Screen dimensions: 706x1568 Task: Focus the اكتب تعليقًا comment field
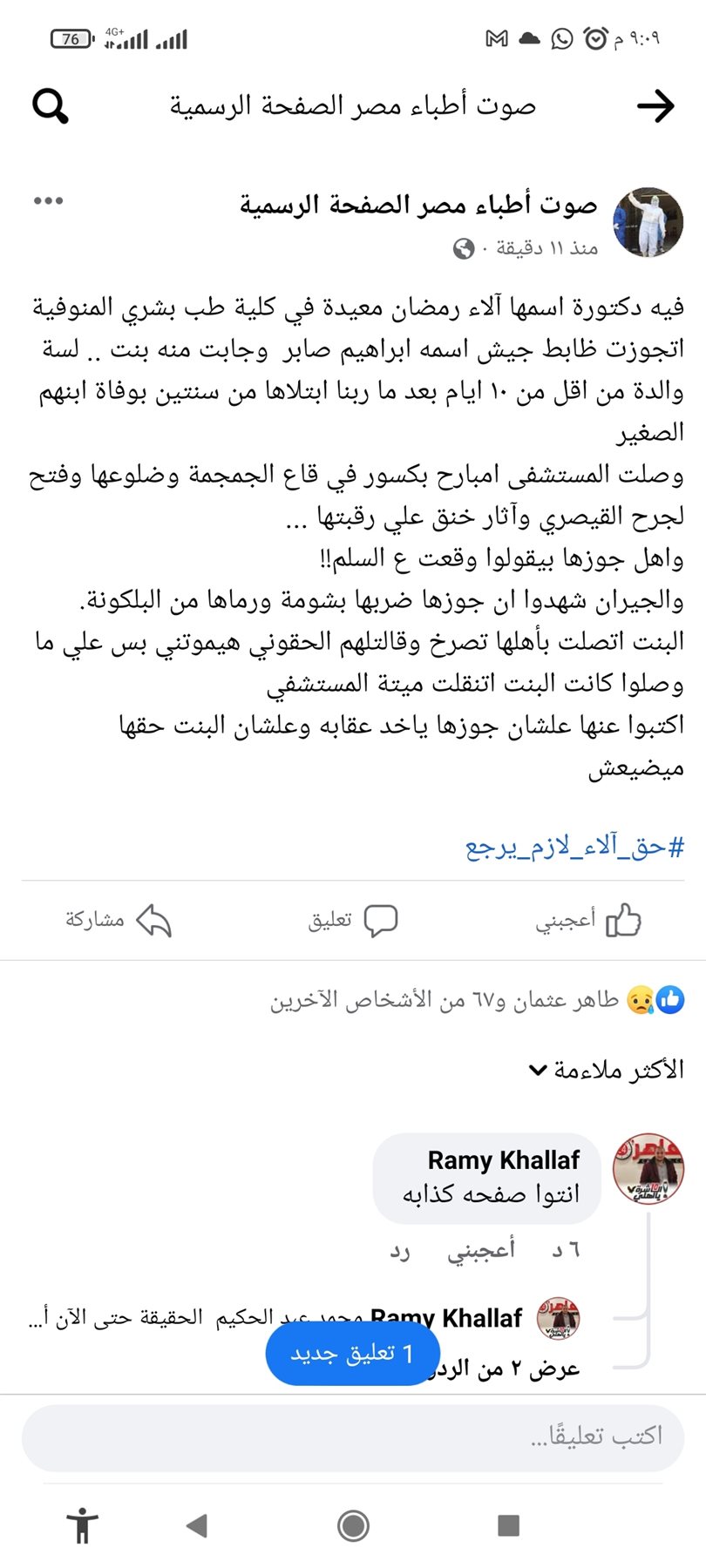coord(353,1438)
